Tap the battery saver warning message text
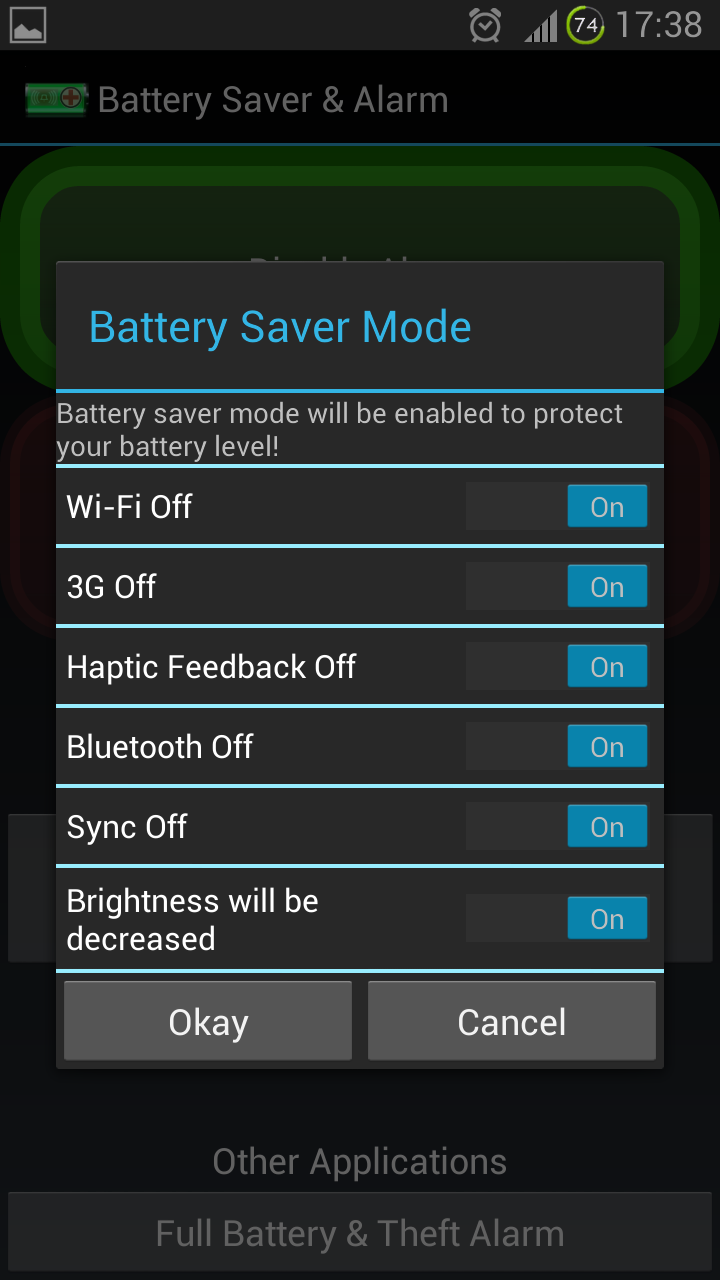This screenshot has width=720, height=1280. coord(340,429)
